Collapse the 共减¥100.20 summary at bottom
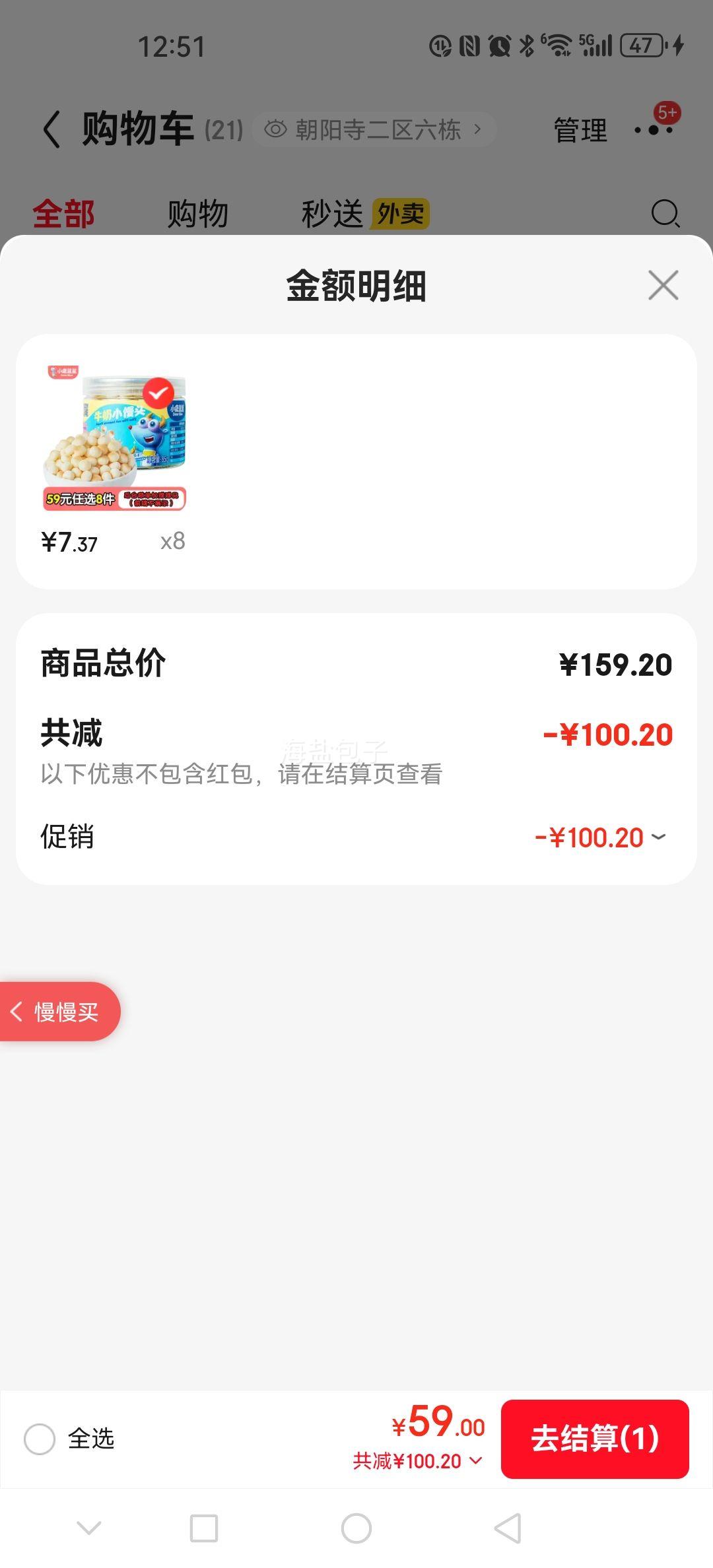713x1568 pixels. [417, 1461]
